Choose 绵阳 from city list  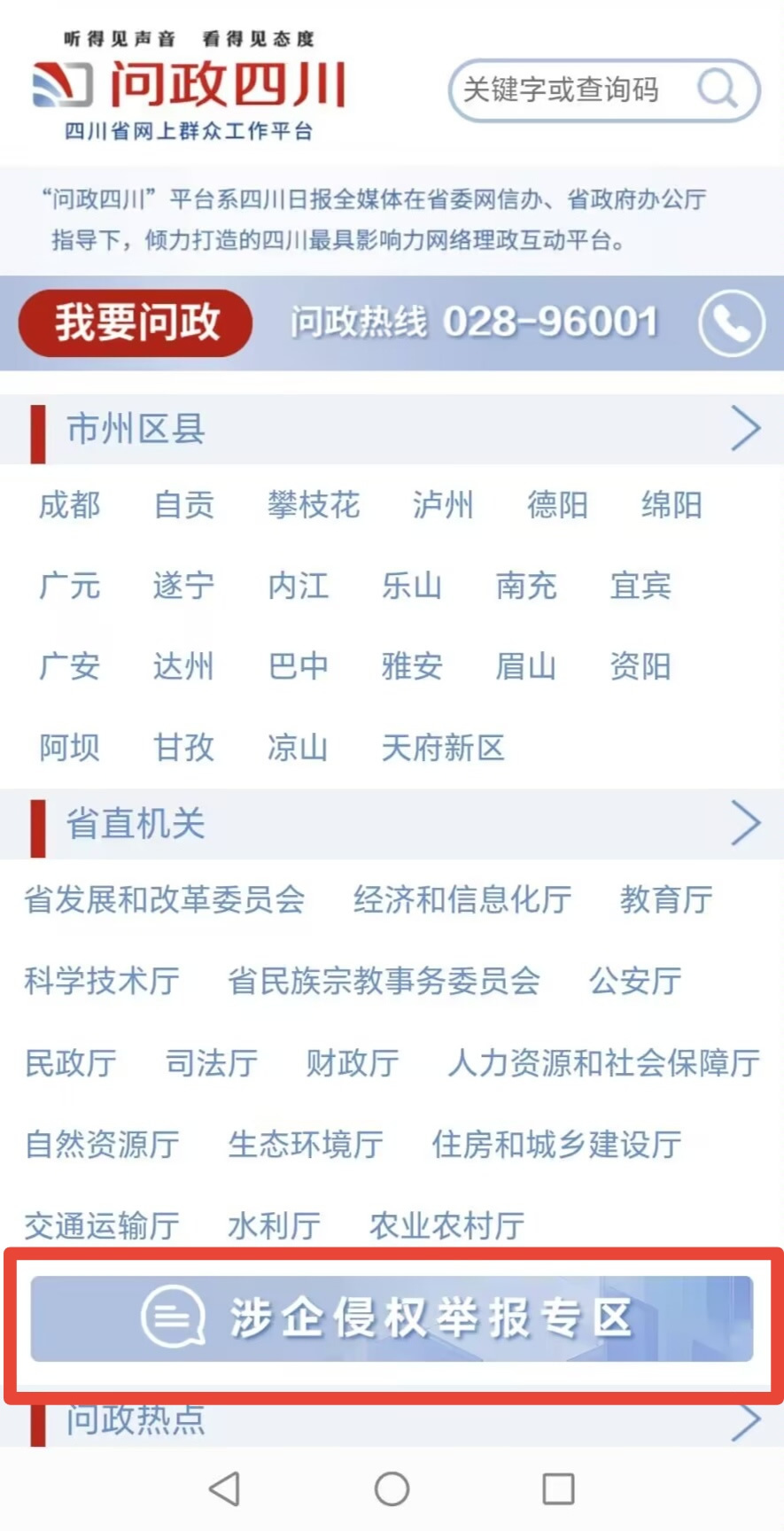(671, 506)
